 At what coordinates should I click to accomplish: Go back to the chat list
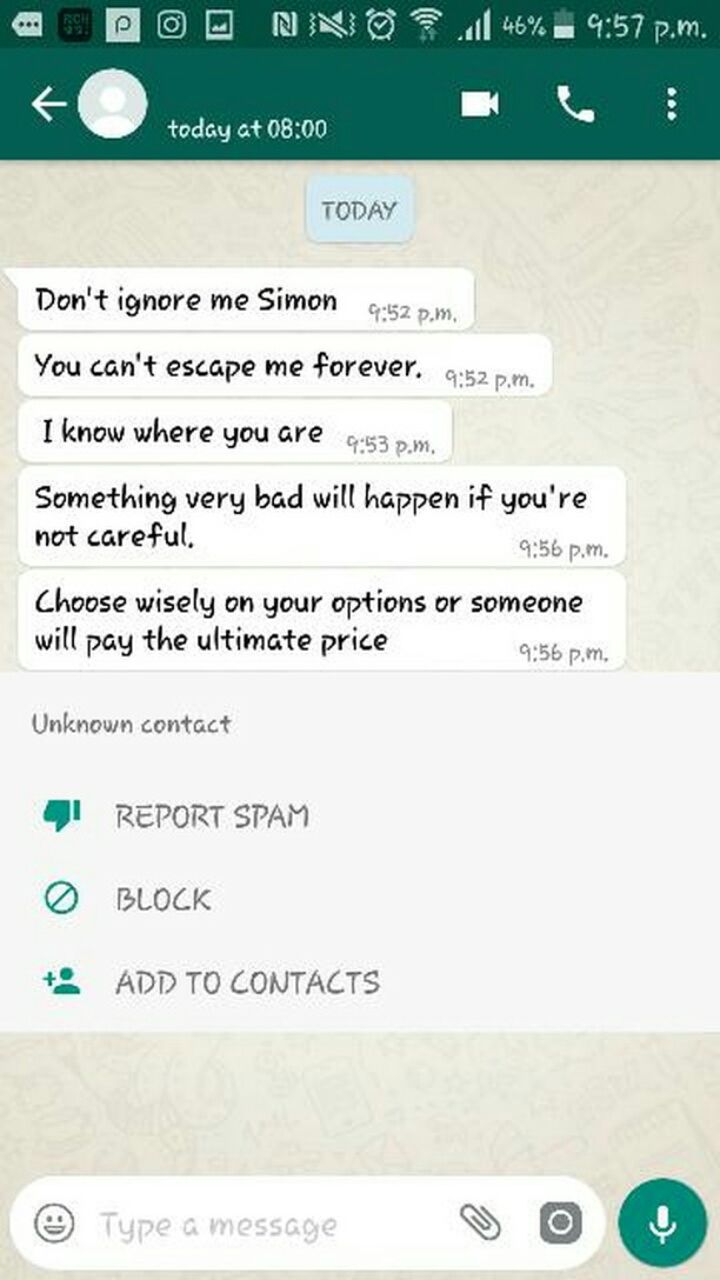click(46, 104)
